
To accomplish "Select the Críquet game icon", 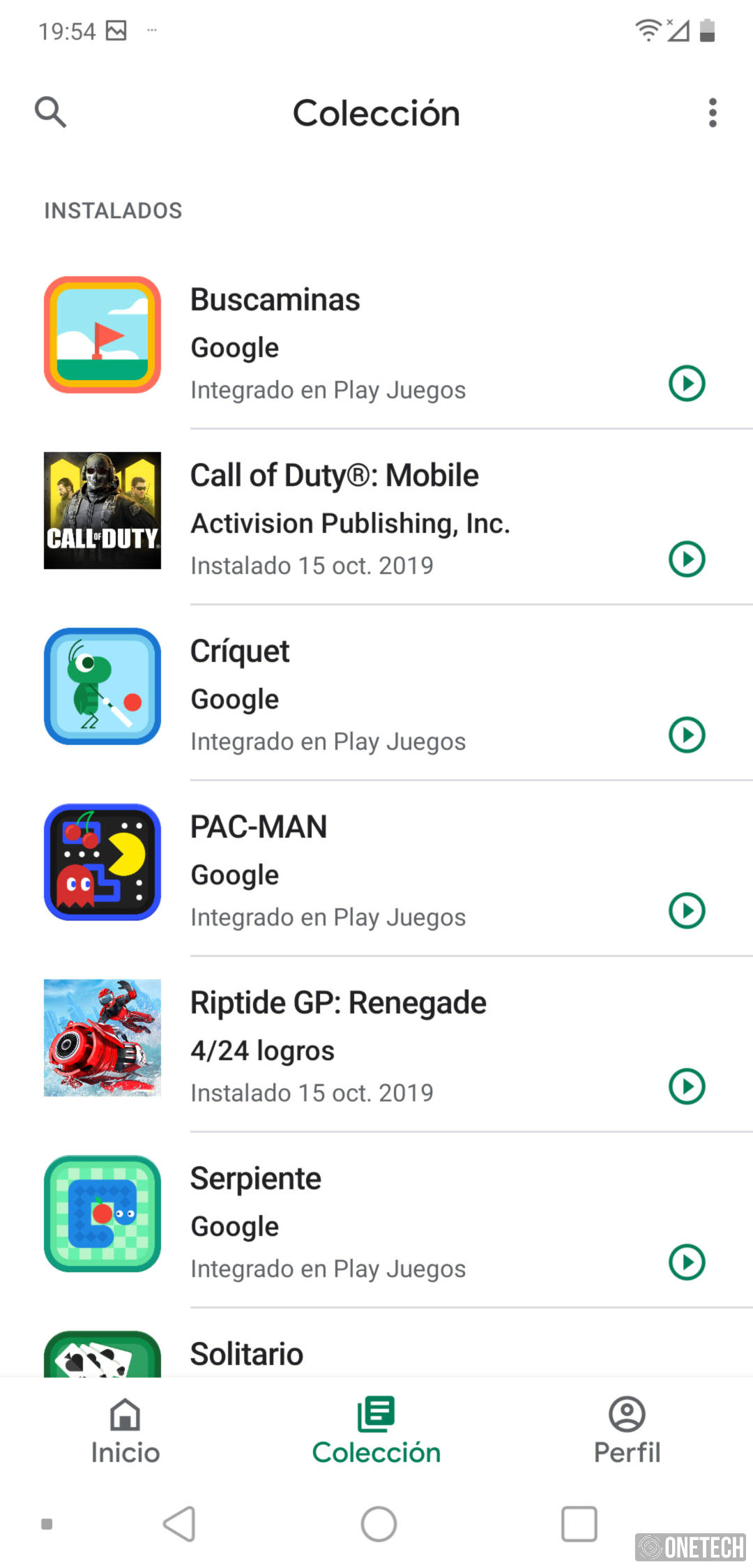I will click(x=102, y=687).
